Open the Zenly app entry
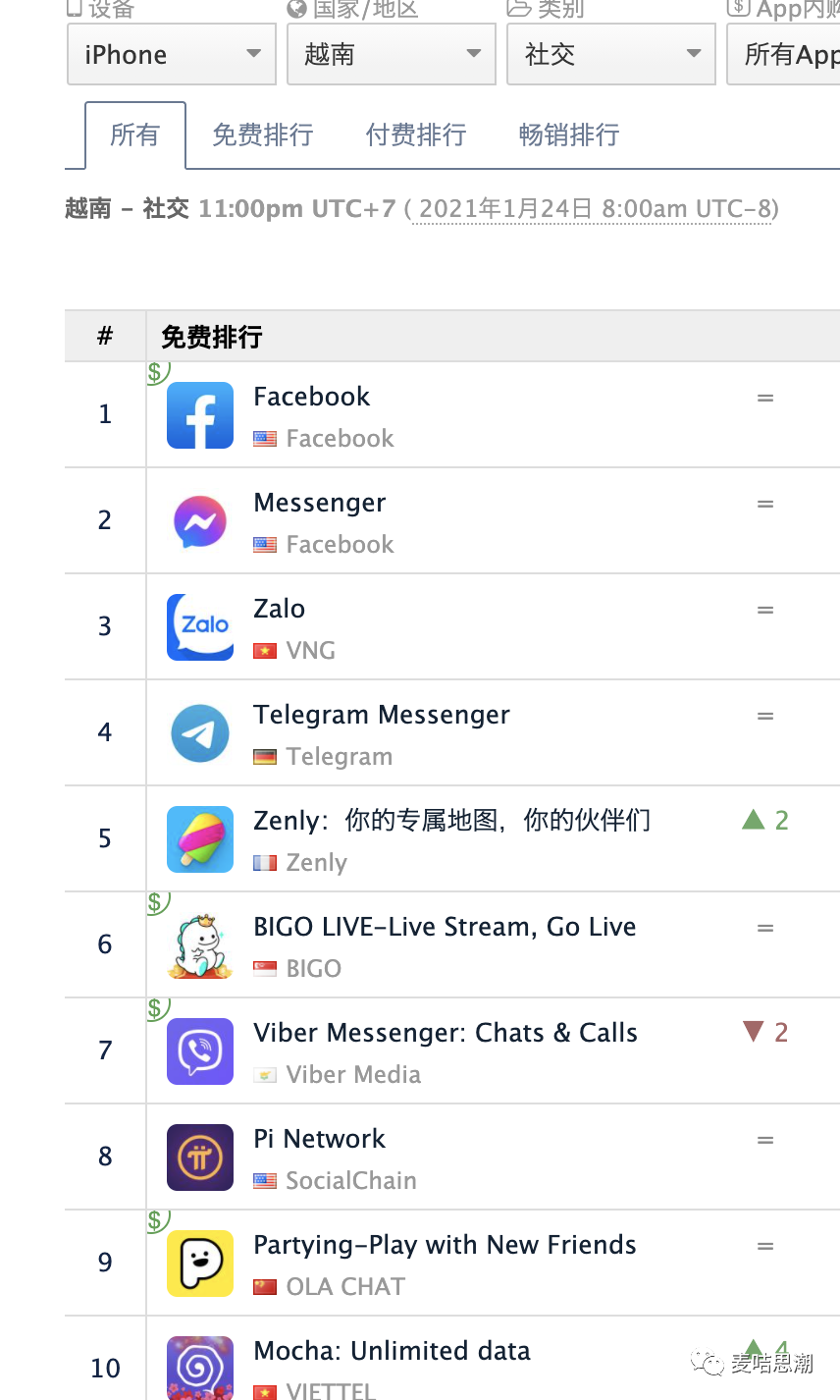This screenshot has width=840, height=1400. [x=451, y=821]
